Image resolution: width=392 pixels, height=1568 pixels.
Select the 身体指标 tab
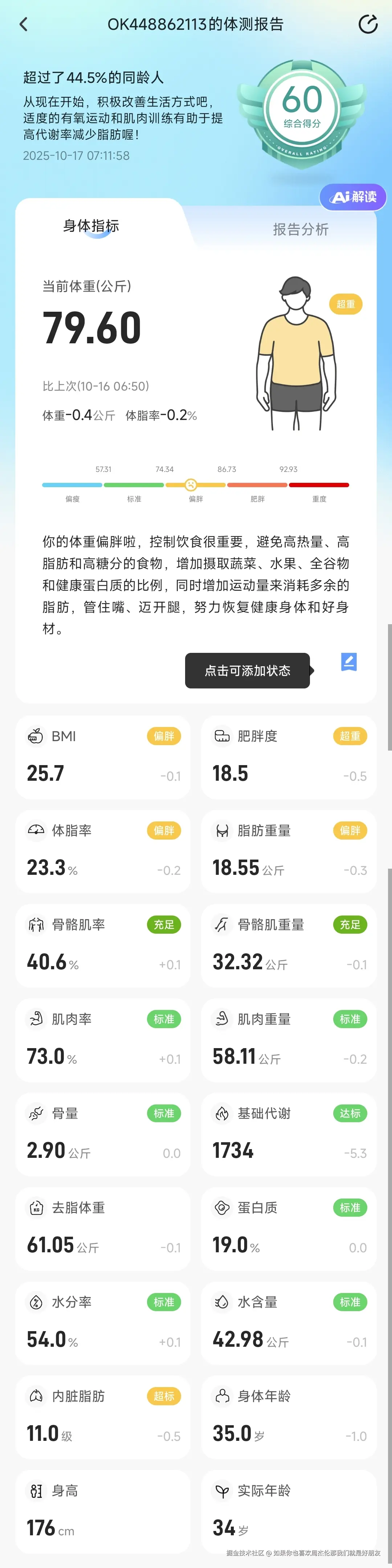pos(91,226)
